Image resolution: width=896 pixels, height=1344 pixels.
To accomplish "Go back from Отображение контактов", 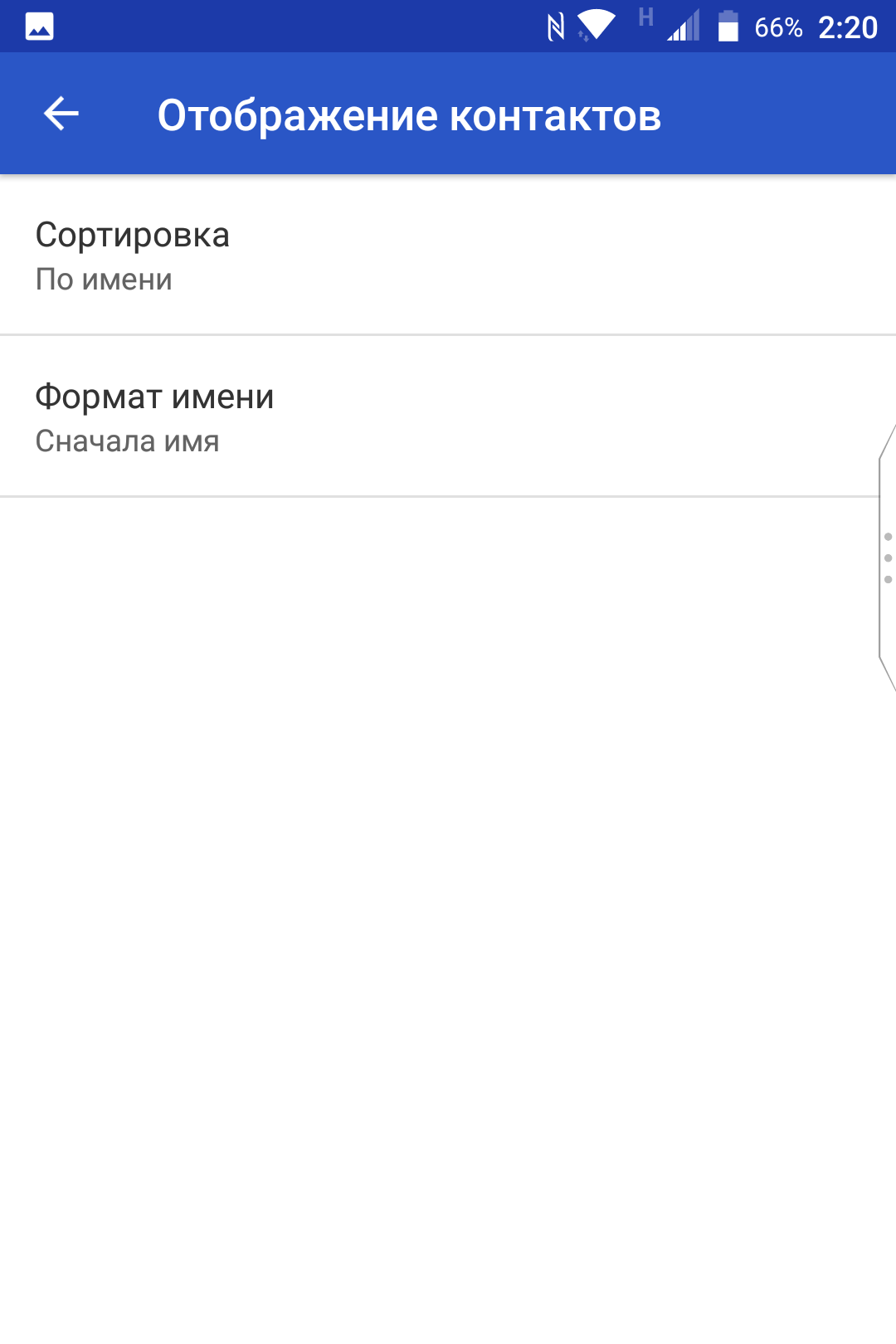I will [x=61, y=114].
